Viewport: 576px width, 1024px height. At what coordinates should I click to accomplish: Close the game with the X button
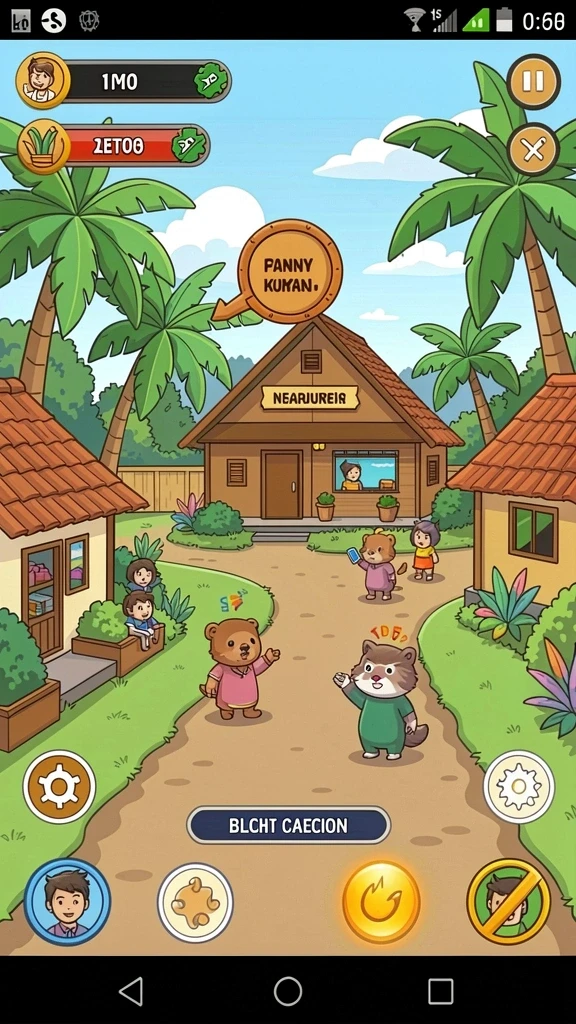tap(533, 150)
